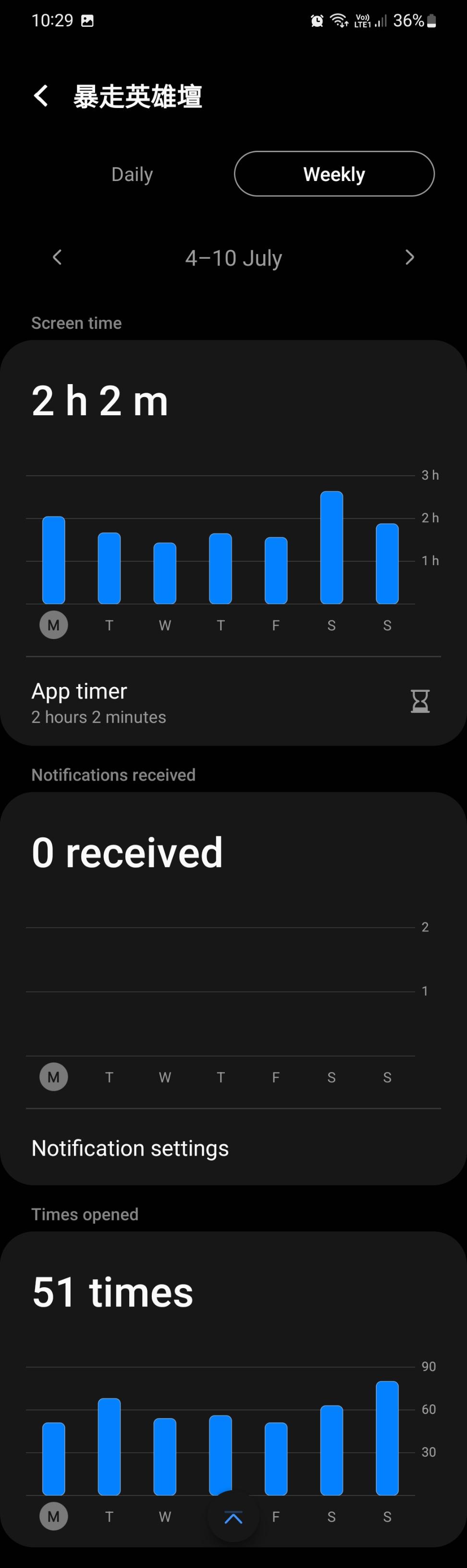Select the Weekly view
This screenshot has height=1568, width=467.
click(x=333, y=174)
